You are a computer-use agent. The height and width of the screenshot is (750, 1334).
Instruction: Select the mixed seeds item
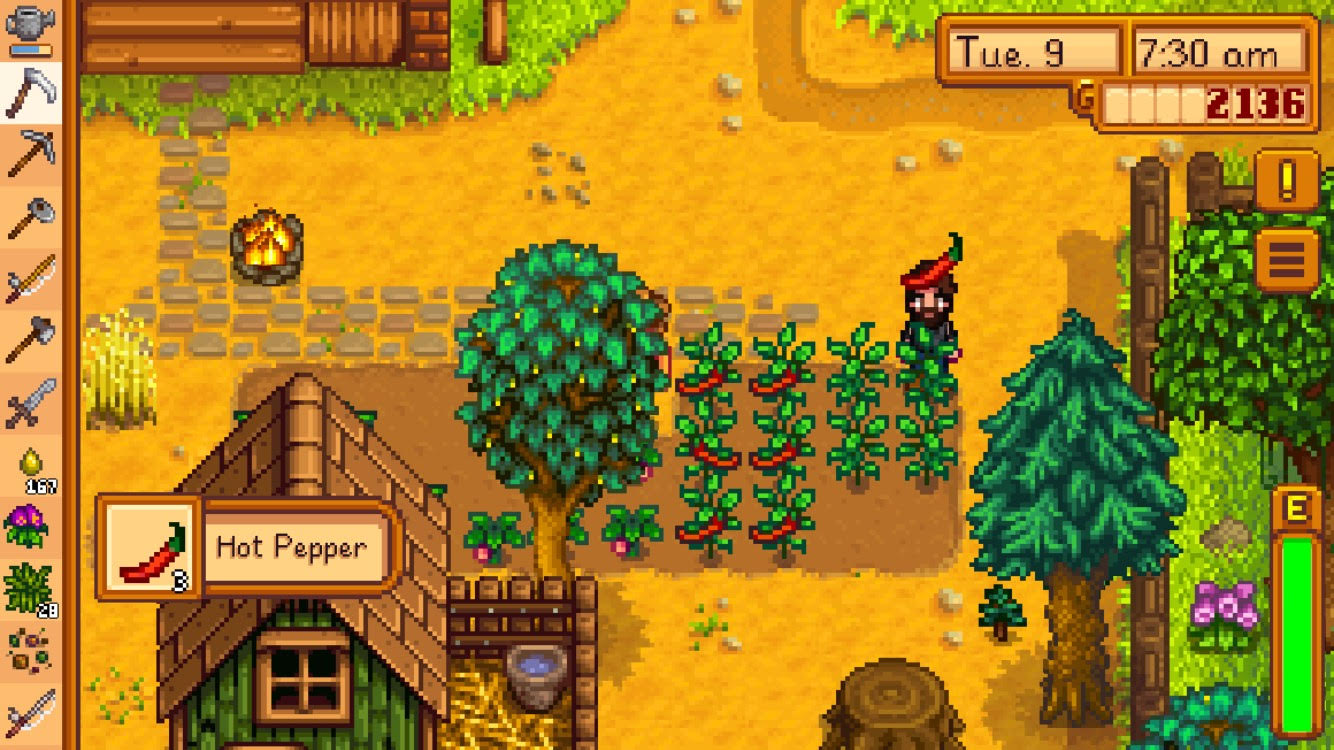coord(29,650)
